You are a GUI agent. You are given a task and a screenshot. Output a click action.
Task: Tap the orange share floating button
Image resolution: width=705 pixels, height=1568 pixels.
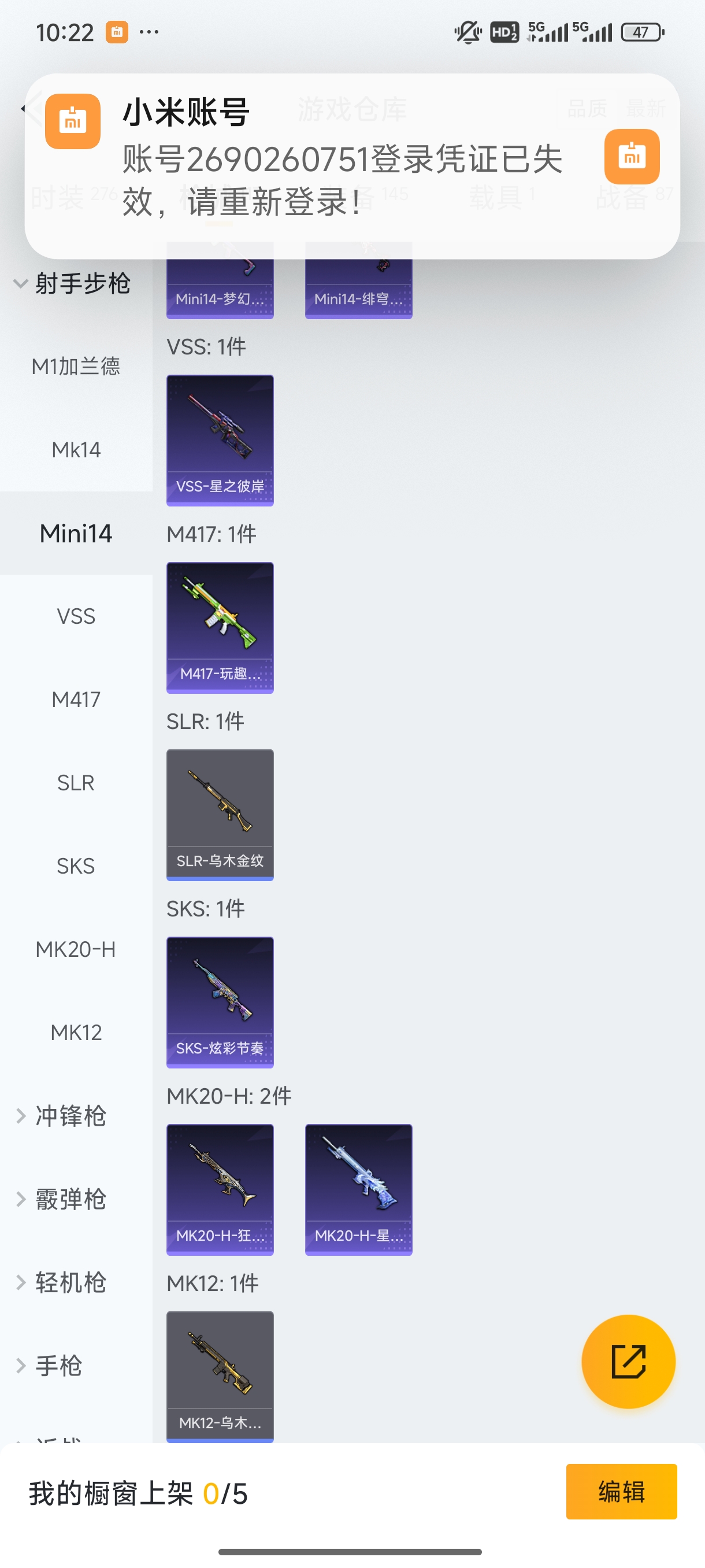[628, 1361]
